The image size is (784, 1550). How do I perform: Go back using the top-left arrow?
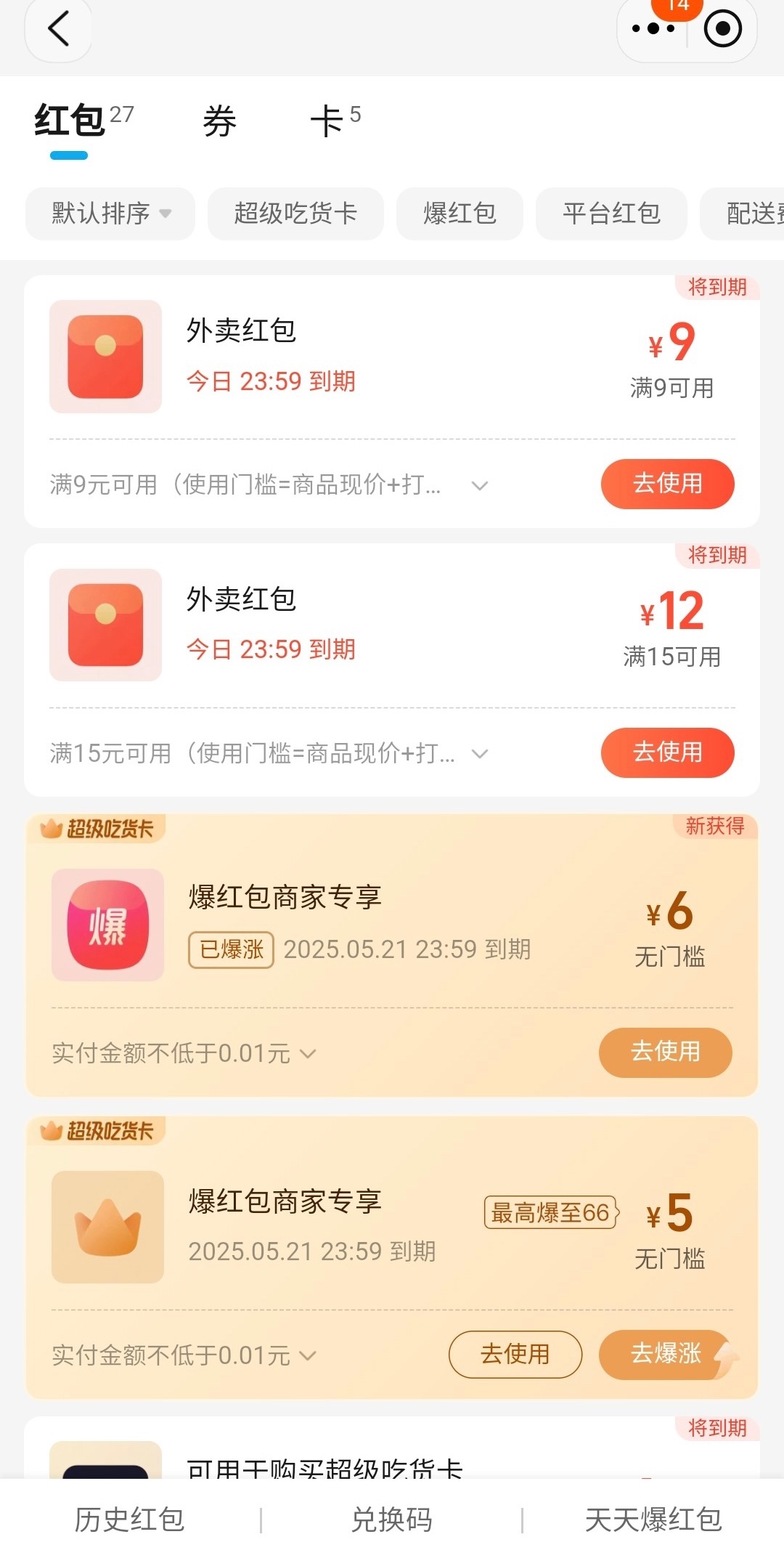[x=58, y=29]
